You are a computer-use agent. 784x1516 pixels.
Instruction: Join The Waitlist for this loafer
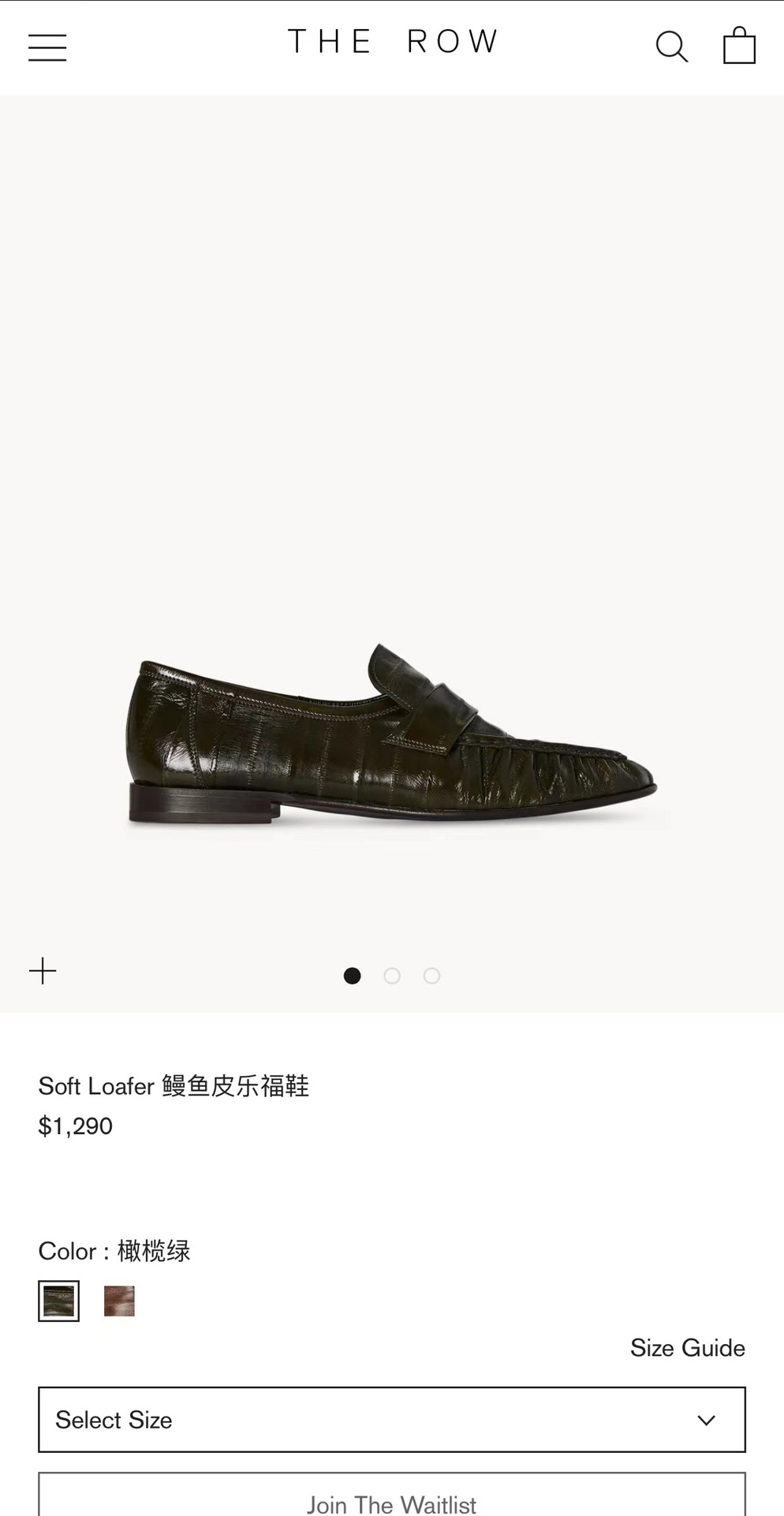[392, 1499]
